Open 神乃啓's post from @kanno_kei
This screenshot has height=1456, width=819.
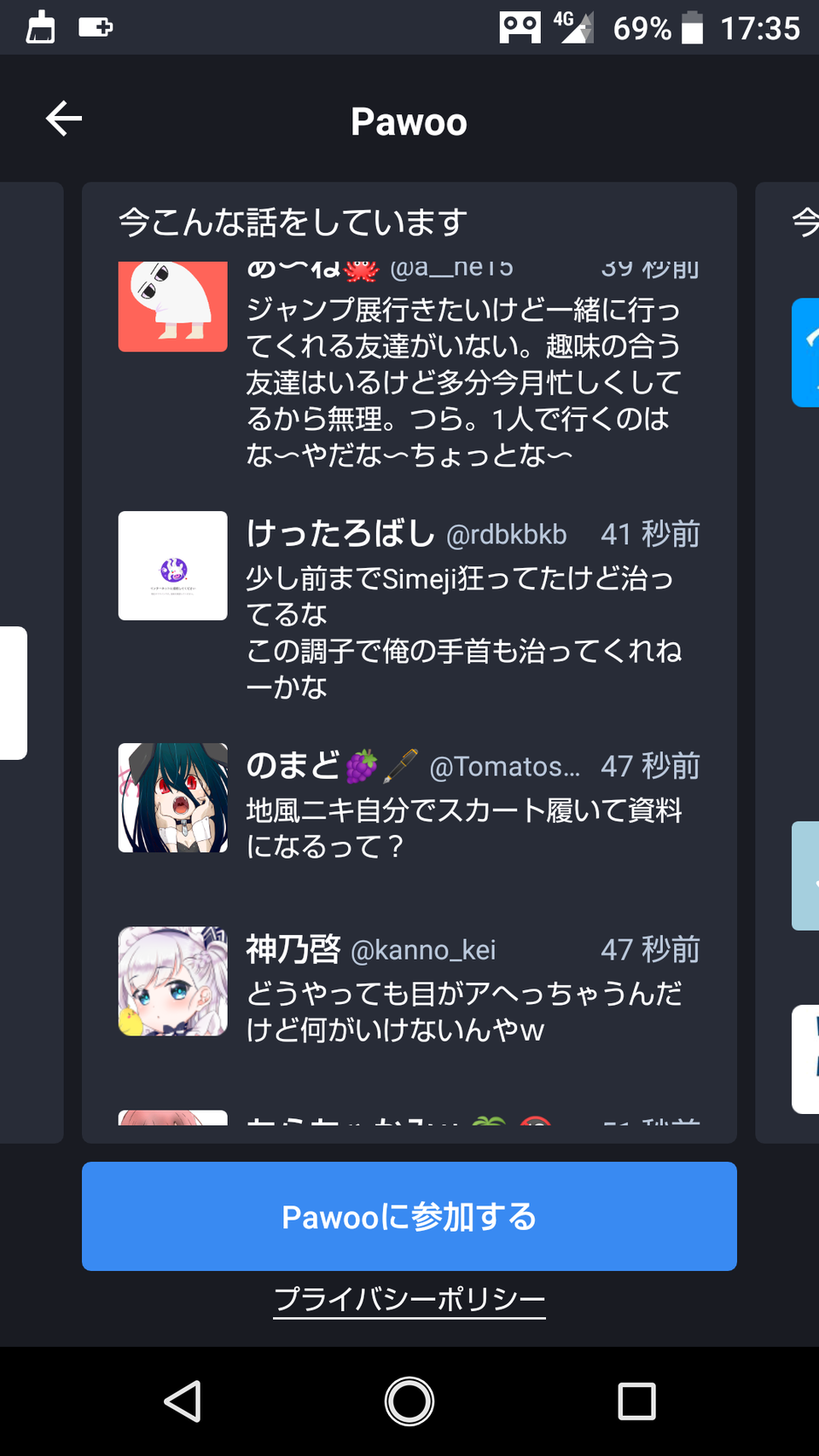click(x=463, y=1011)
